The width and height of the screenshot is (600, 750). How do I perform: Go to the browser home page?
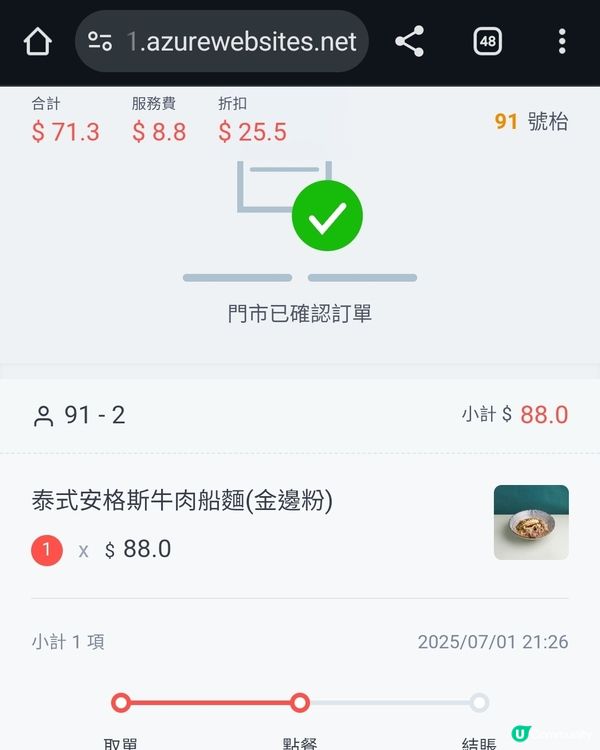(37, 42)
